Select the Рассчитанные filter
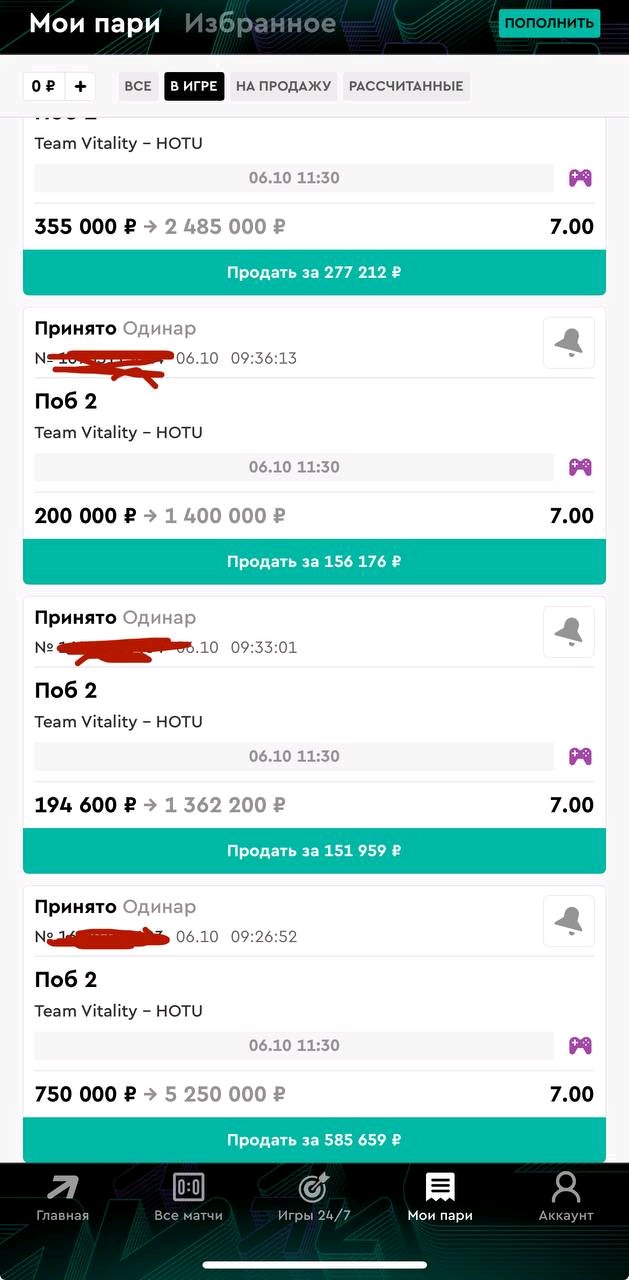Image resolution: width=629 pixels, height=1280 pixels. [405, 87]
